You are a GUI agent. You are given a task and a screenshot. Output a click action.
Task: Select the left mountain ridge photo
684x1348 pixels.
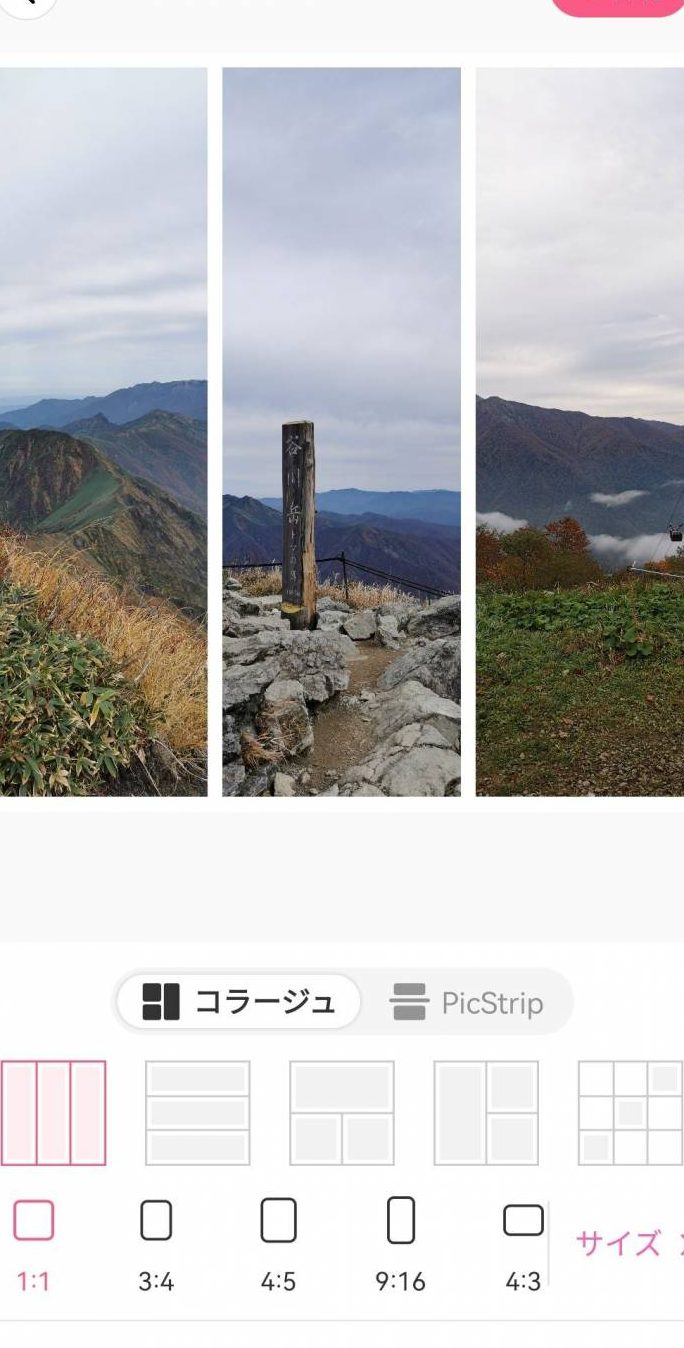104,432
